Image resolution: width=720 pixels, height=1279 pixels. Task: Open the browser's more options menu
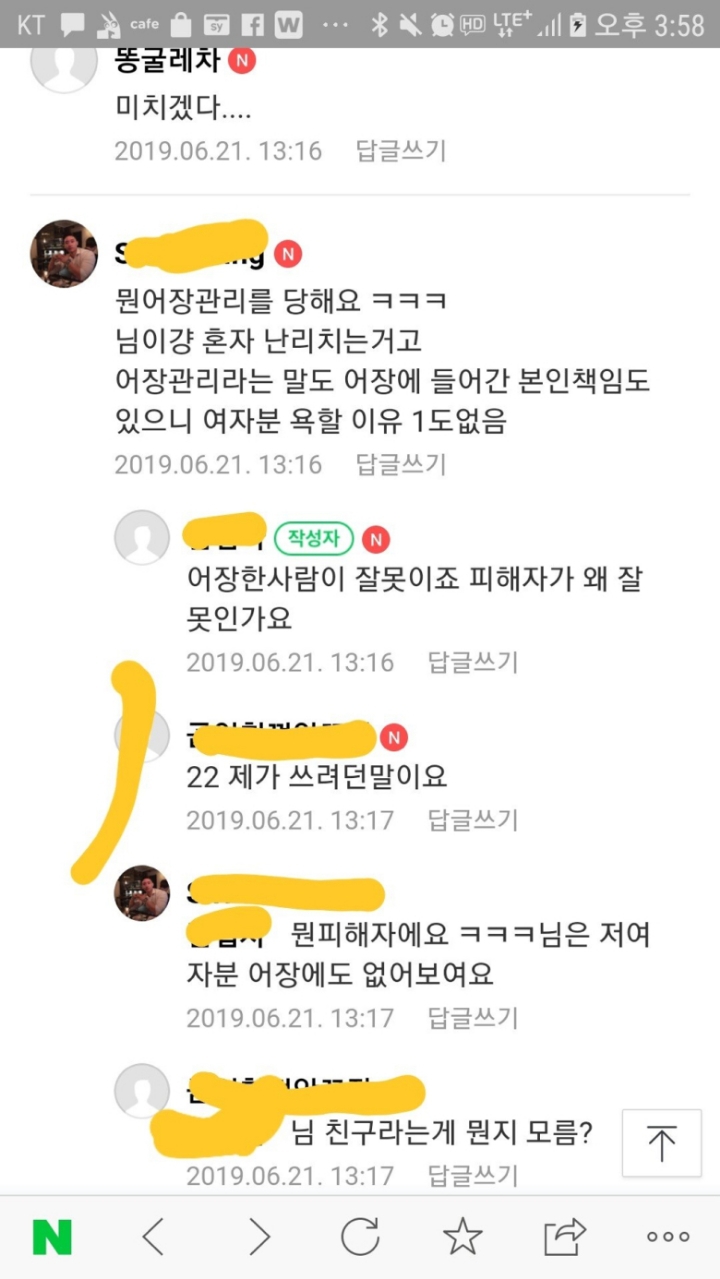coord(667,1237)
